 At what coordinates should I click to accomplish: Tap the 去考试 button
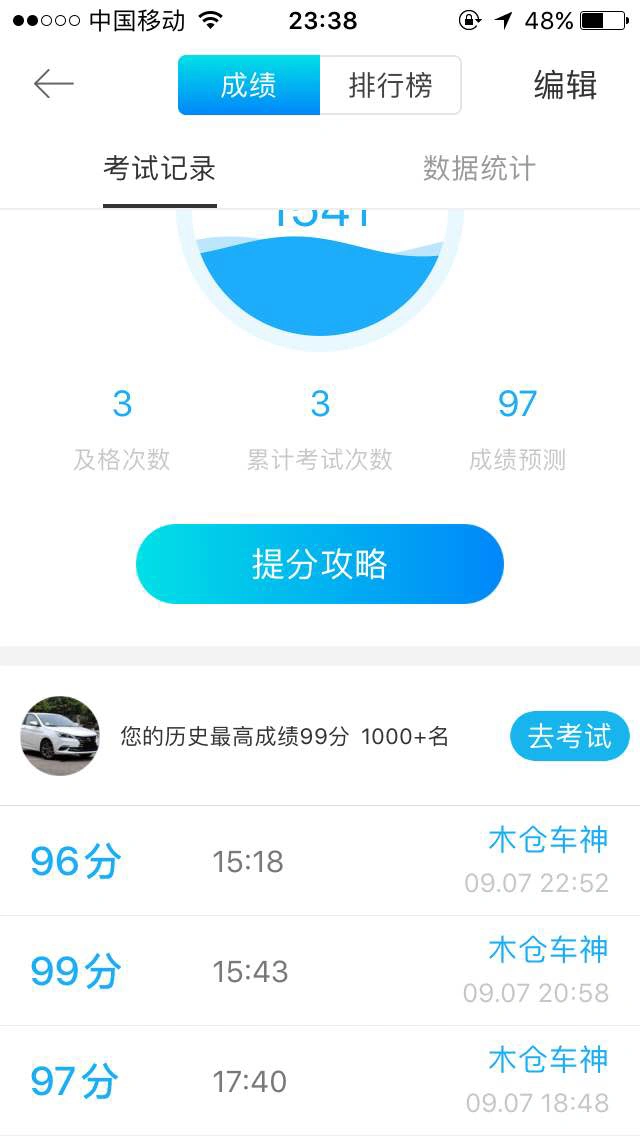click(x=569, y=737)
